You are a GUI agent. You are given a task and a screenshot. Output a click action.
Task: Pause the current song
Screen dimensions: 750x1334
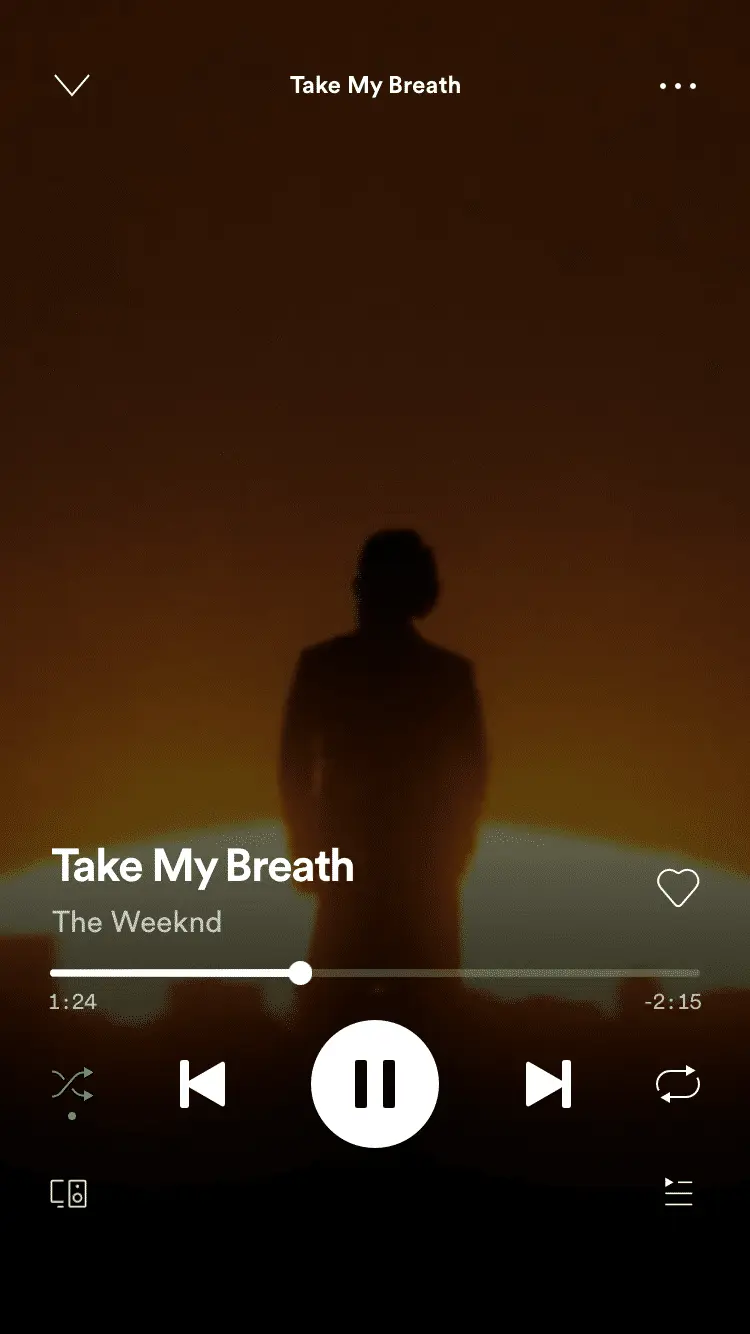[375, 1084]
